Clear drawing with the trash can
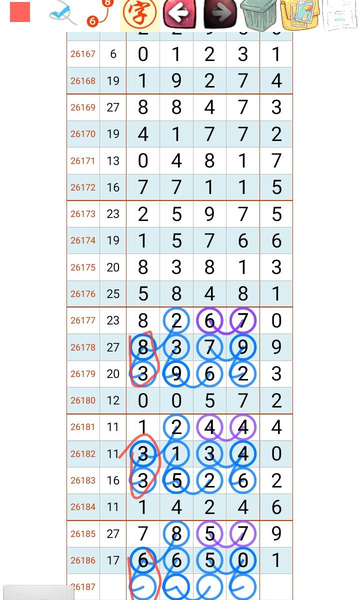The image size is (360, 600). 259,14
